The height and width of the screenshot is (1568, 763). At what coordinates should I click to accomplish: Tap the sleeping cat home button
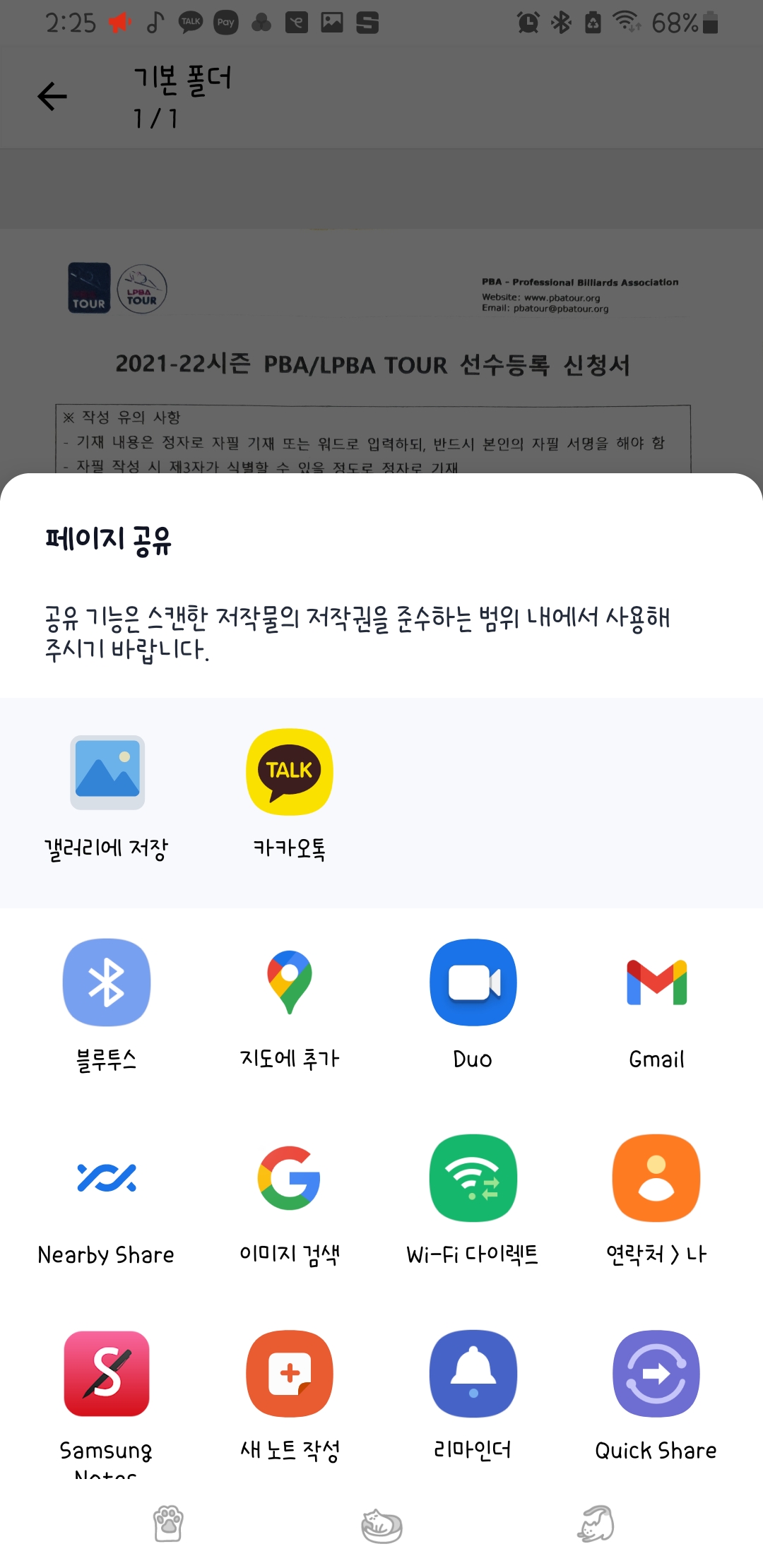[381, 1526]
